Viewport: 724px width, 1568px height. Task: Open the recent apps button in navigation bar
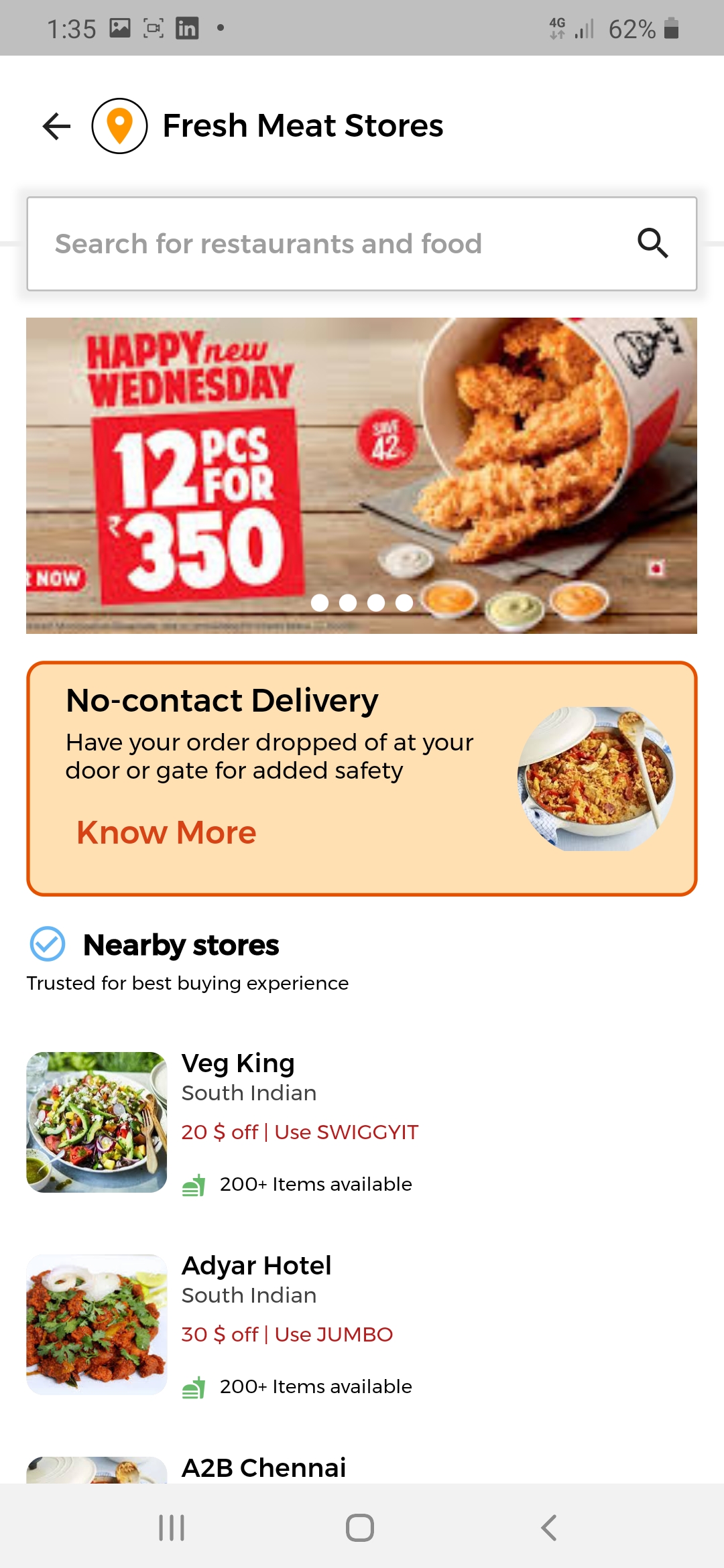(x=172, y=1528)
